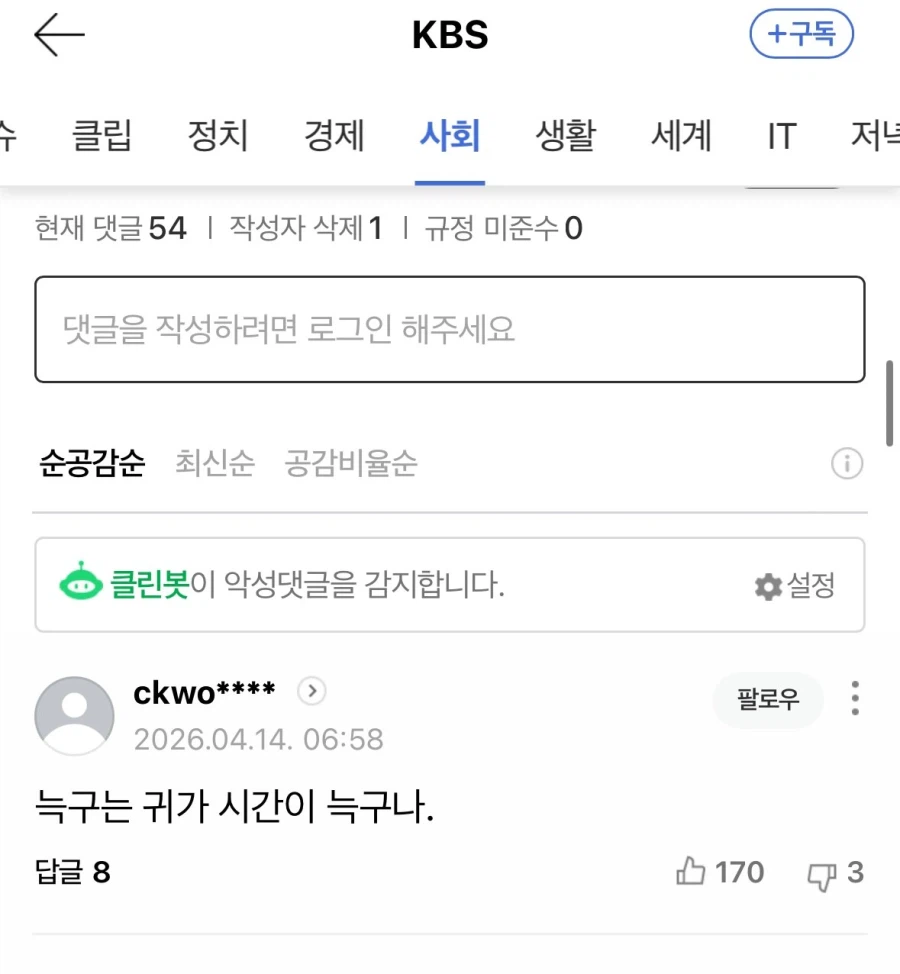Tap the comment input field
Screen dimensions: 900x974
point(449,329)
